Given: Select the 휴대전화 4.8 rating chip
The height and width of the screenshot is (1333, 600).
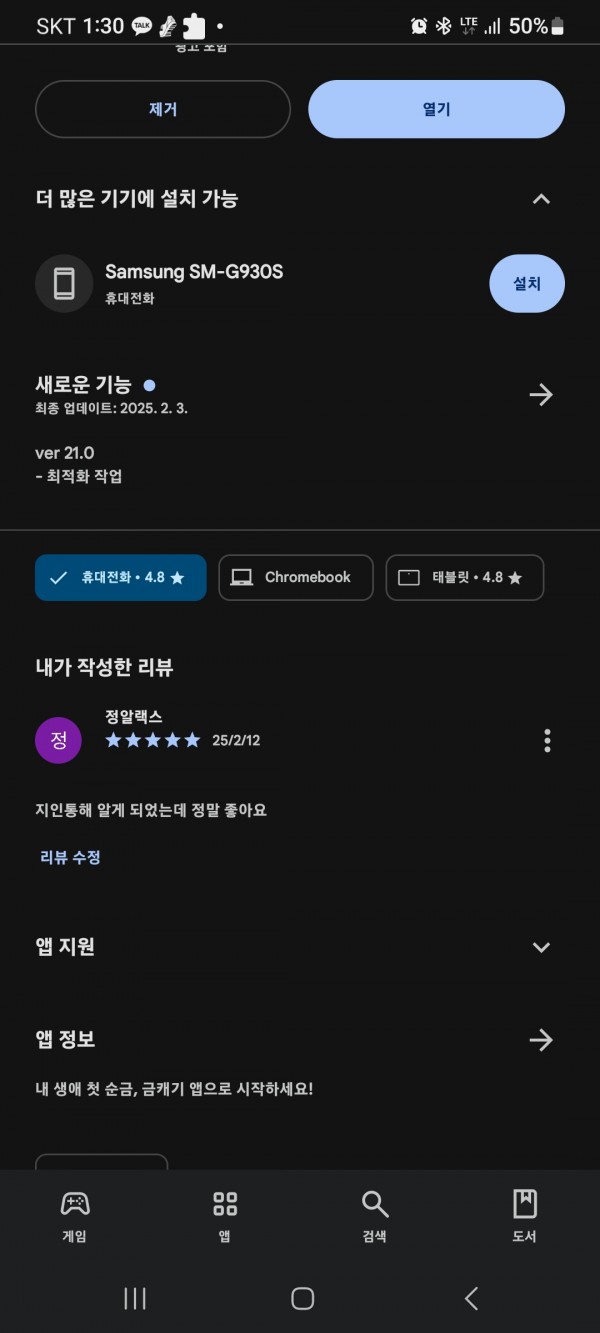Looking at the screenshot, I should click(x=120, y=578).
